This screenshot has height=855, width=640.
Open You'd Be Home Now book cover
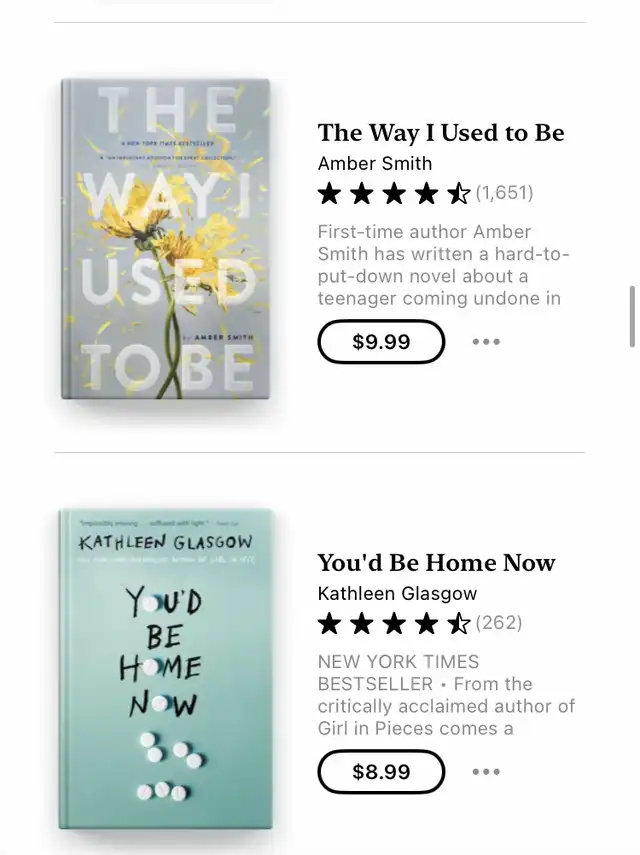tap(166, 668)
